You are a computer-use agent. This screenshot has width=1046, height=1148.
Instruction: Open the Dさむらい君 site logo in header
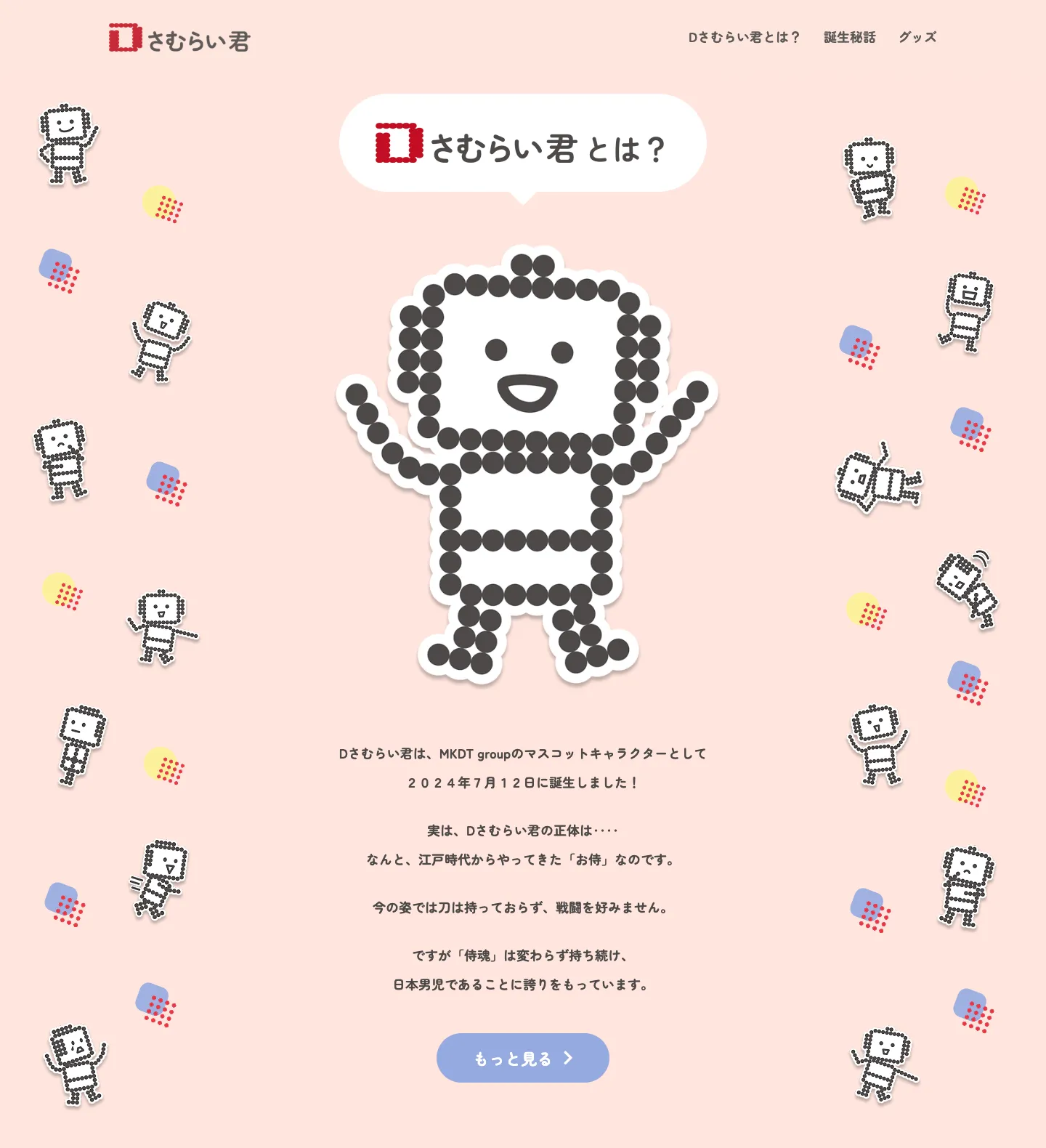coord(179,39)
